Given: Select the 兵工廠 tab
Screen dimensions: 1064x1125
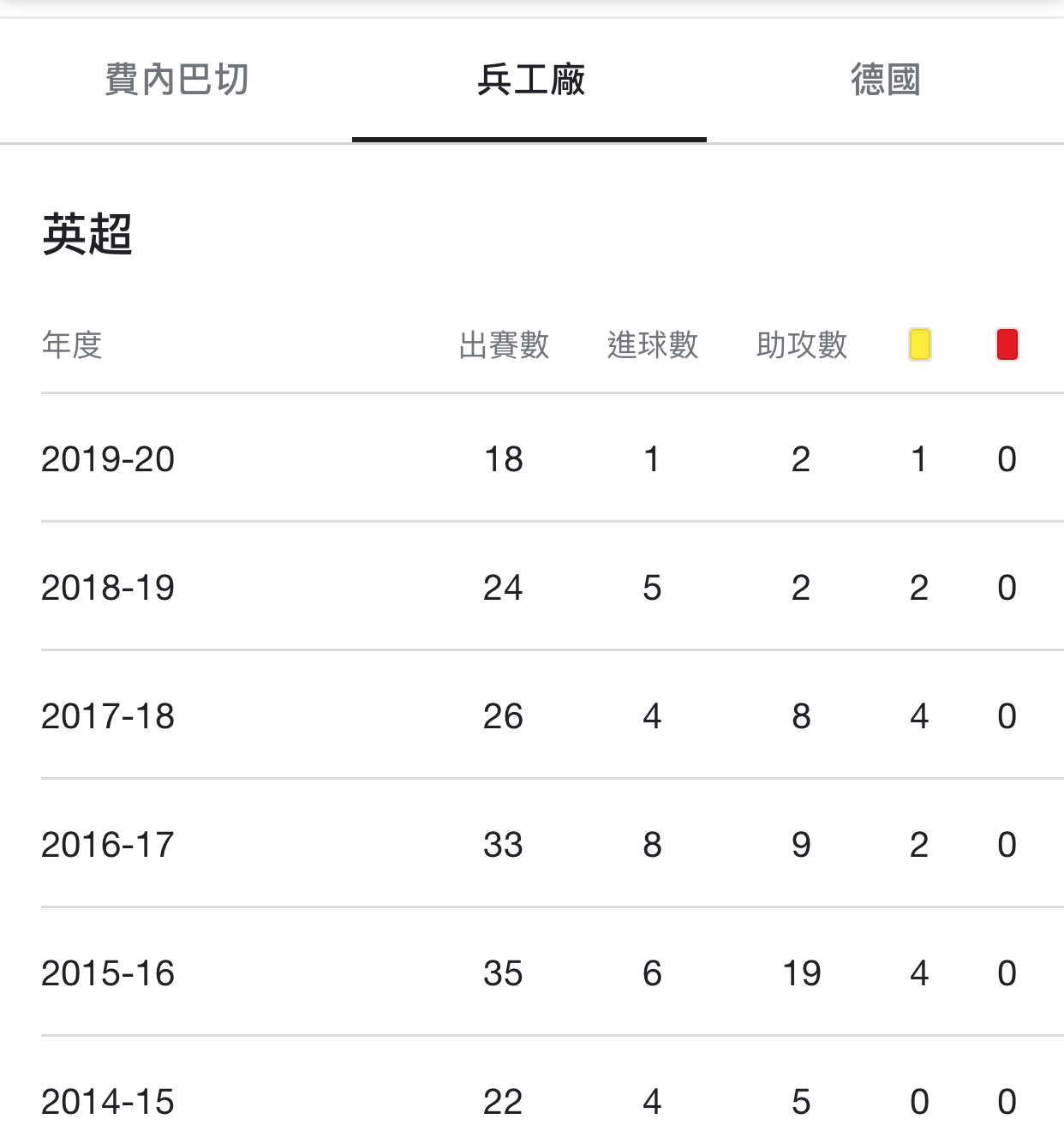Looking at the screenshot, I should 530,80.
